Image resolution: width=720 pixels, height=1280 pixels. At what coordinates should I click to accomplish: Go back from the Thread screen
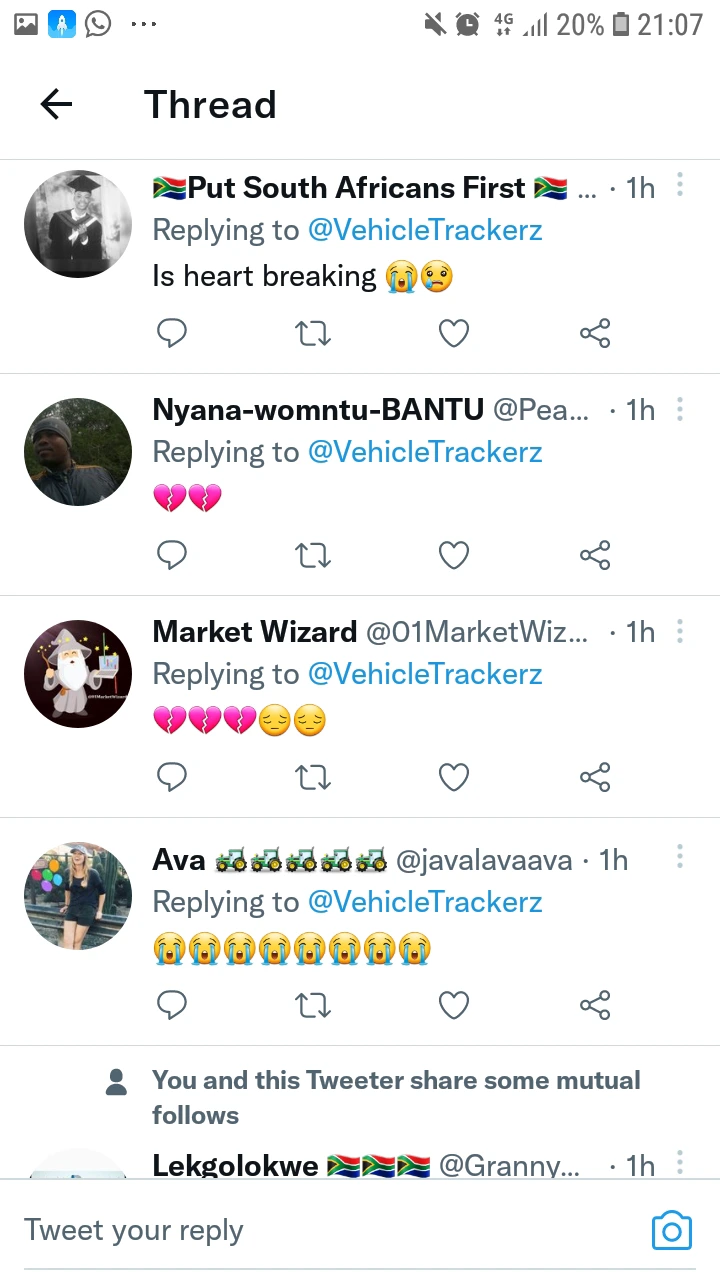(x=56, y=104)
